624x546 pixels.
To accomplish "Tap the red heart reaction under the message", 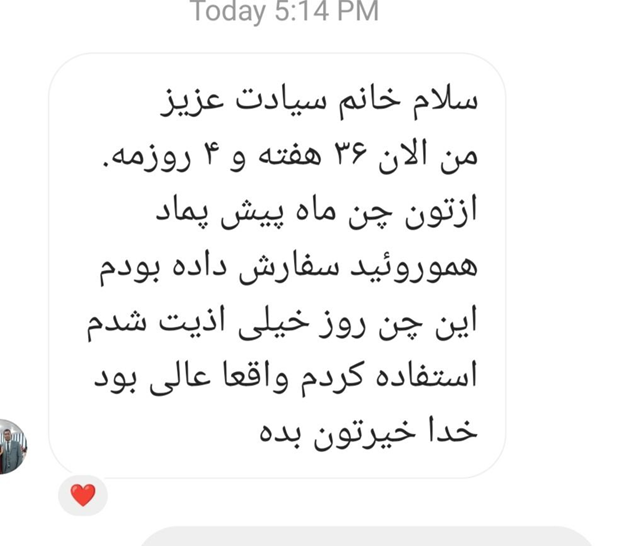I will (83, 495).
